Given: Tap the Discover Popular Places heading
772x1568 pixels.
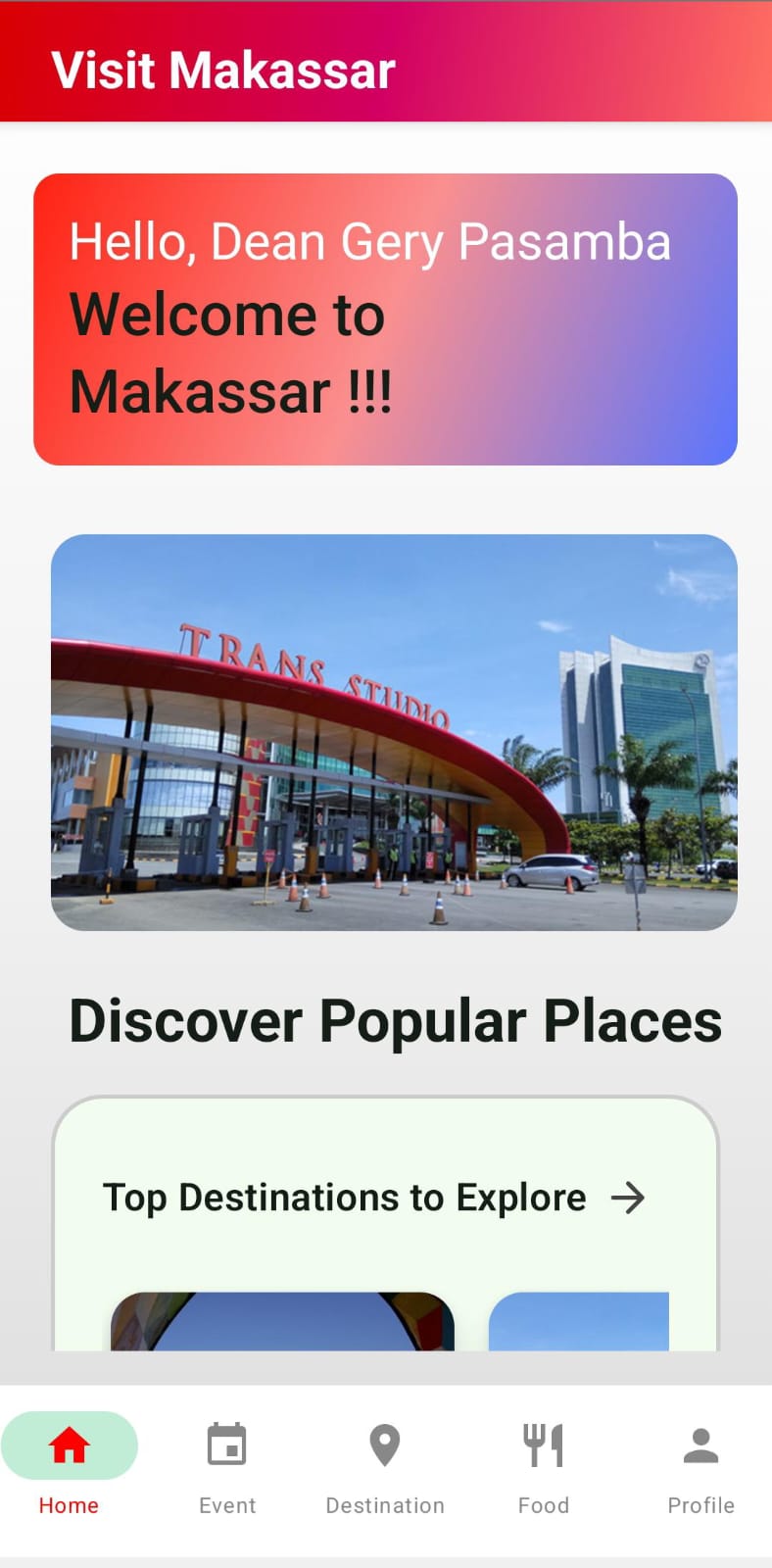Looking at the screenshot, I should coord(394,1020).
